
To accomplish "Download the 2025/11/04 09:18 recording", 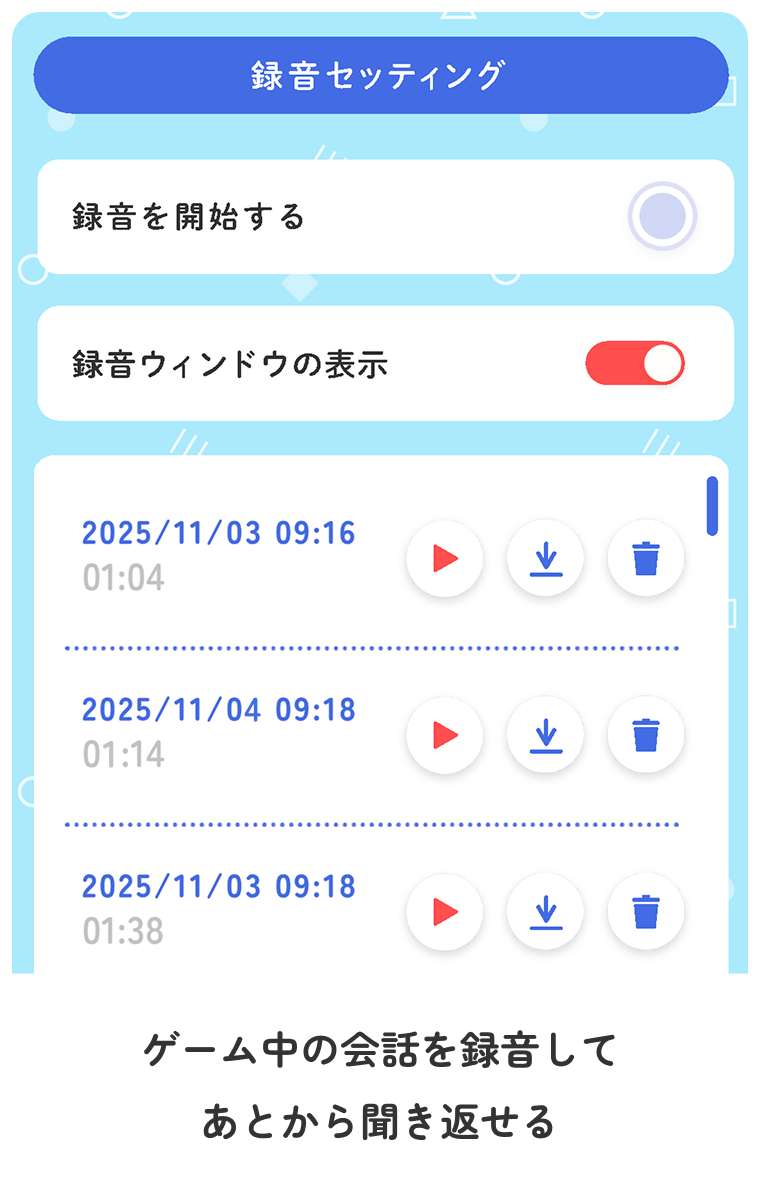I will tap(546, 736).
